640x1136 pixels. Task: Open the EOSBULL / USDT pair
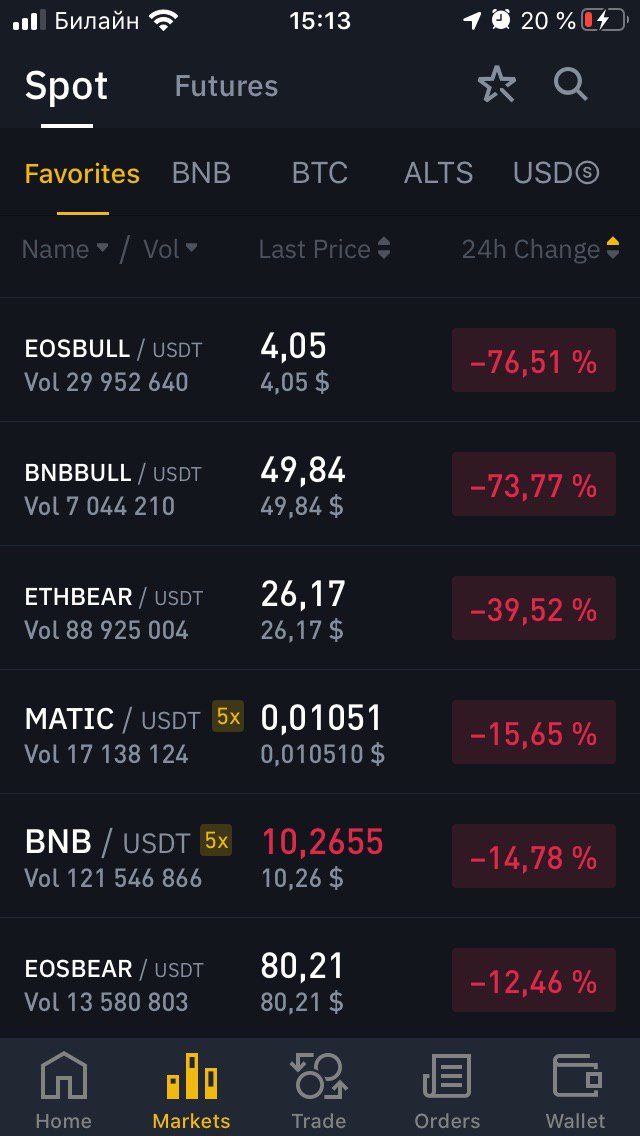click(320, 360)
